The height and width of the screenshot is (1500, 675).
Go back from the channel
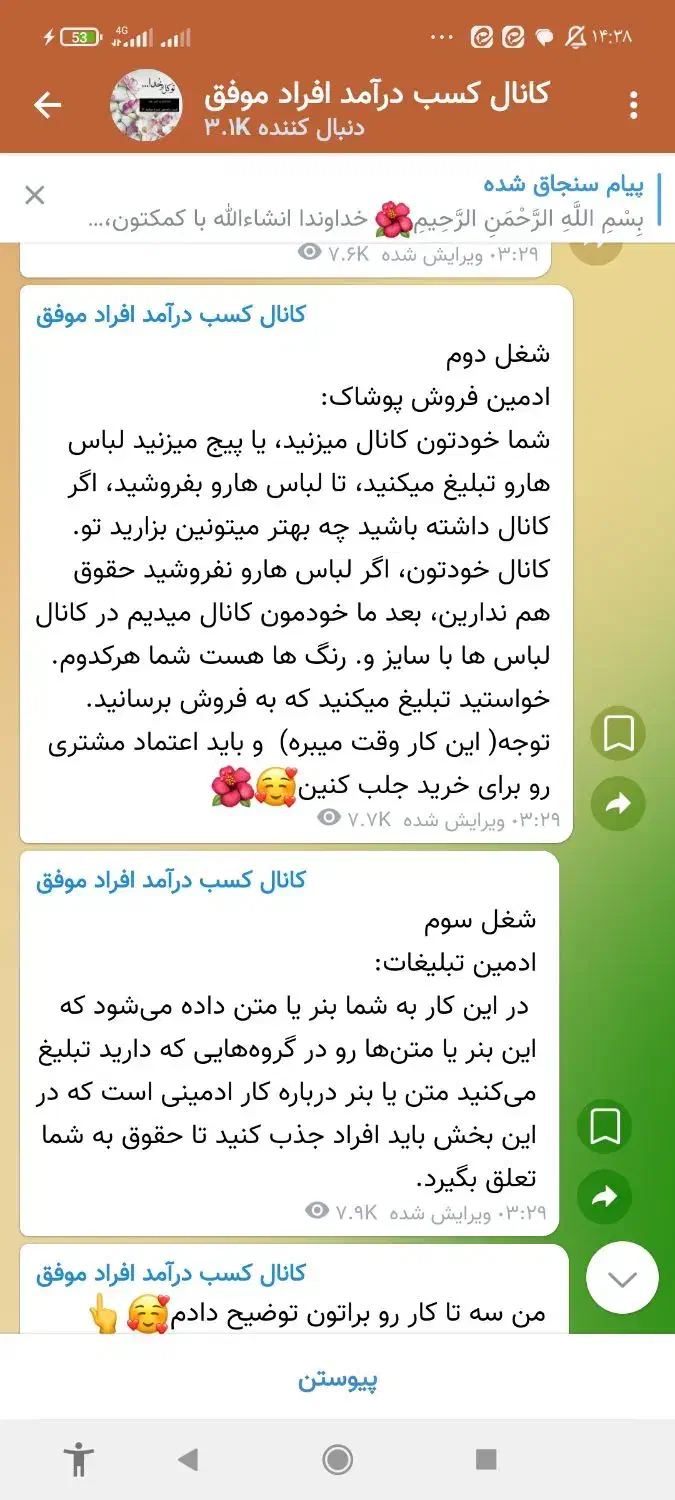47,105
